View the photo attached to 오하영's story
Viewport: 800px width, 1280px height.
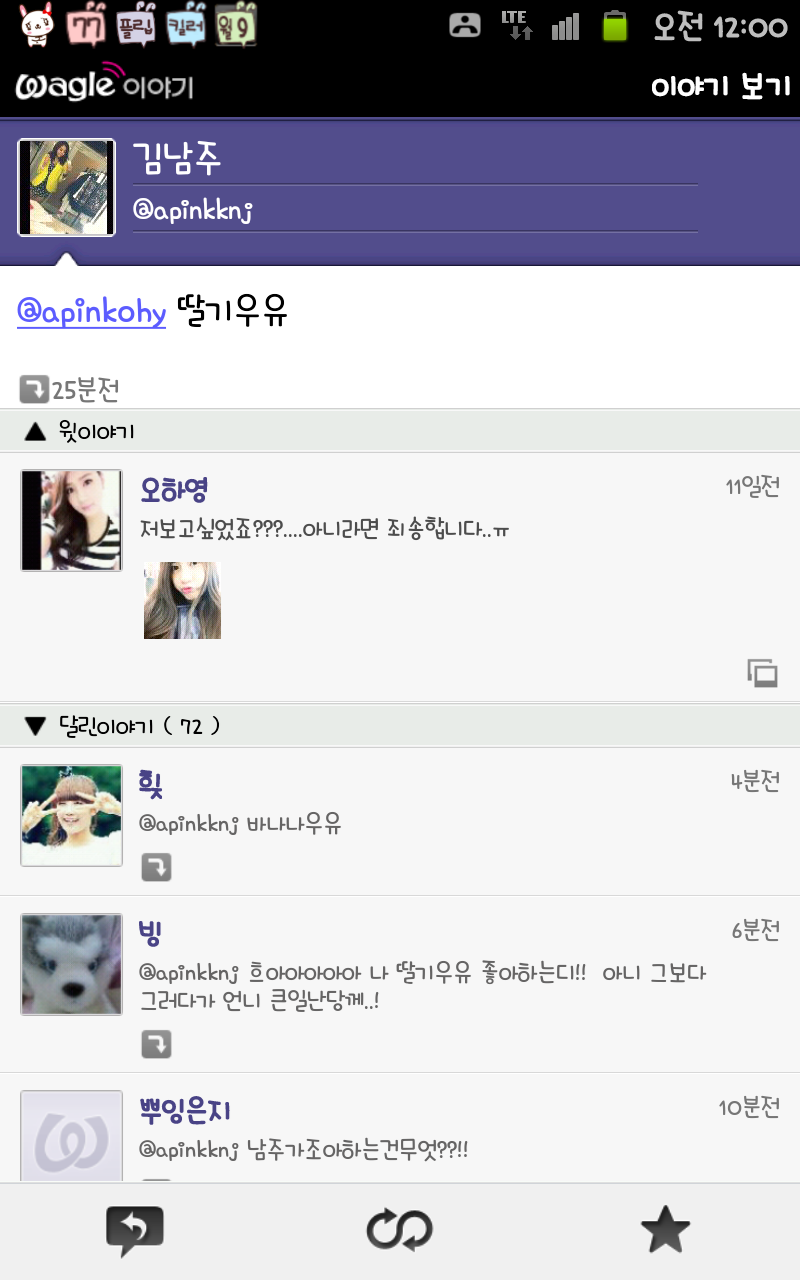tap(182, 600)
